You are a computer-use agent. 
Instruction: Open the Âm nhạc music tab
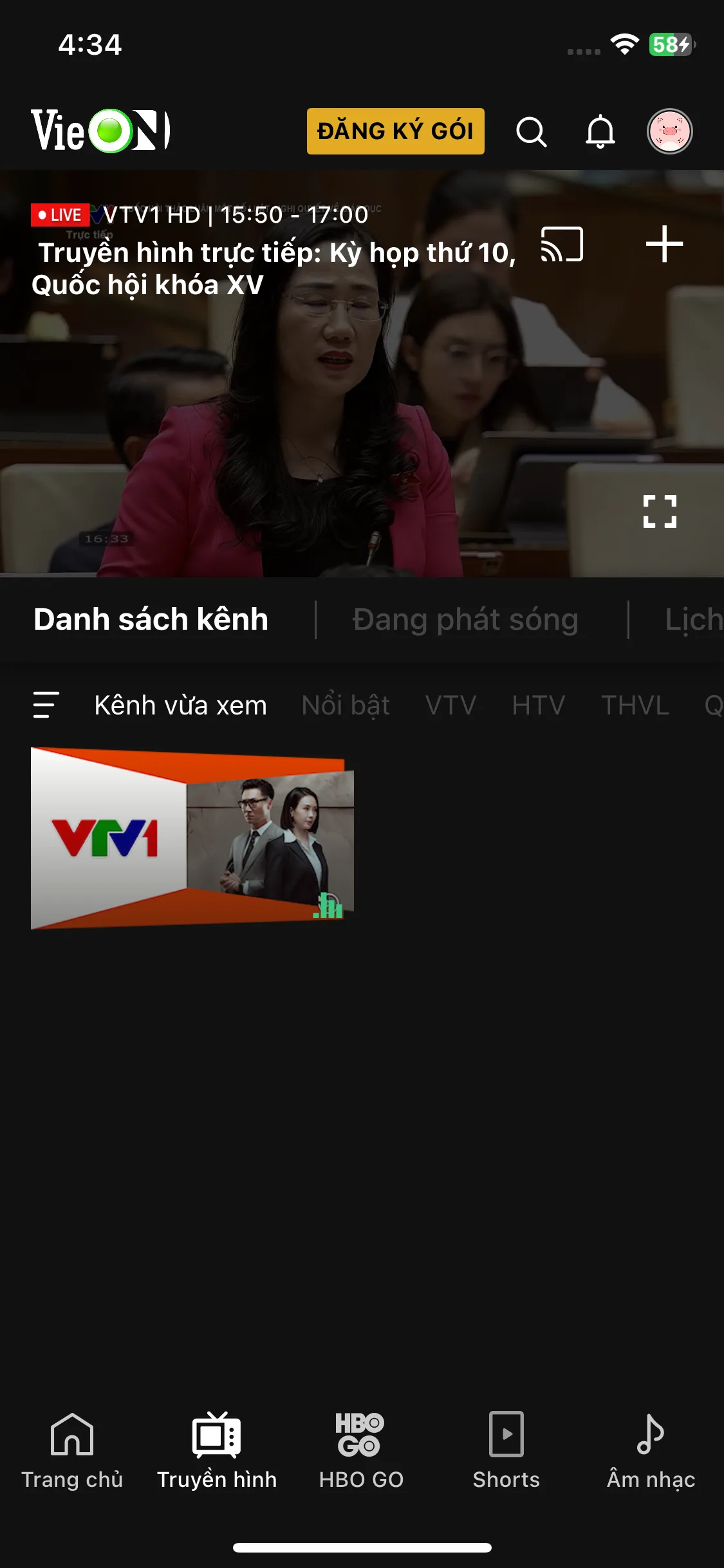click(x=651, y=1450)
